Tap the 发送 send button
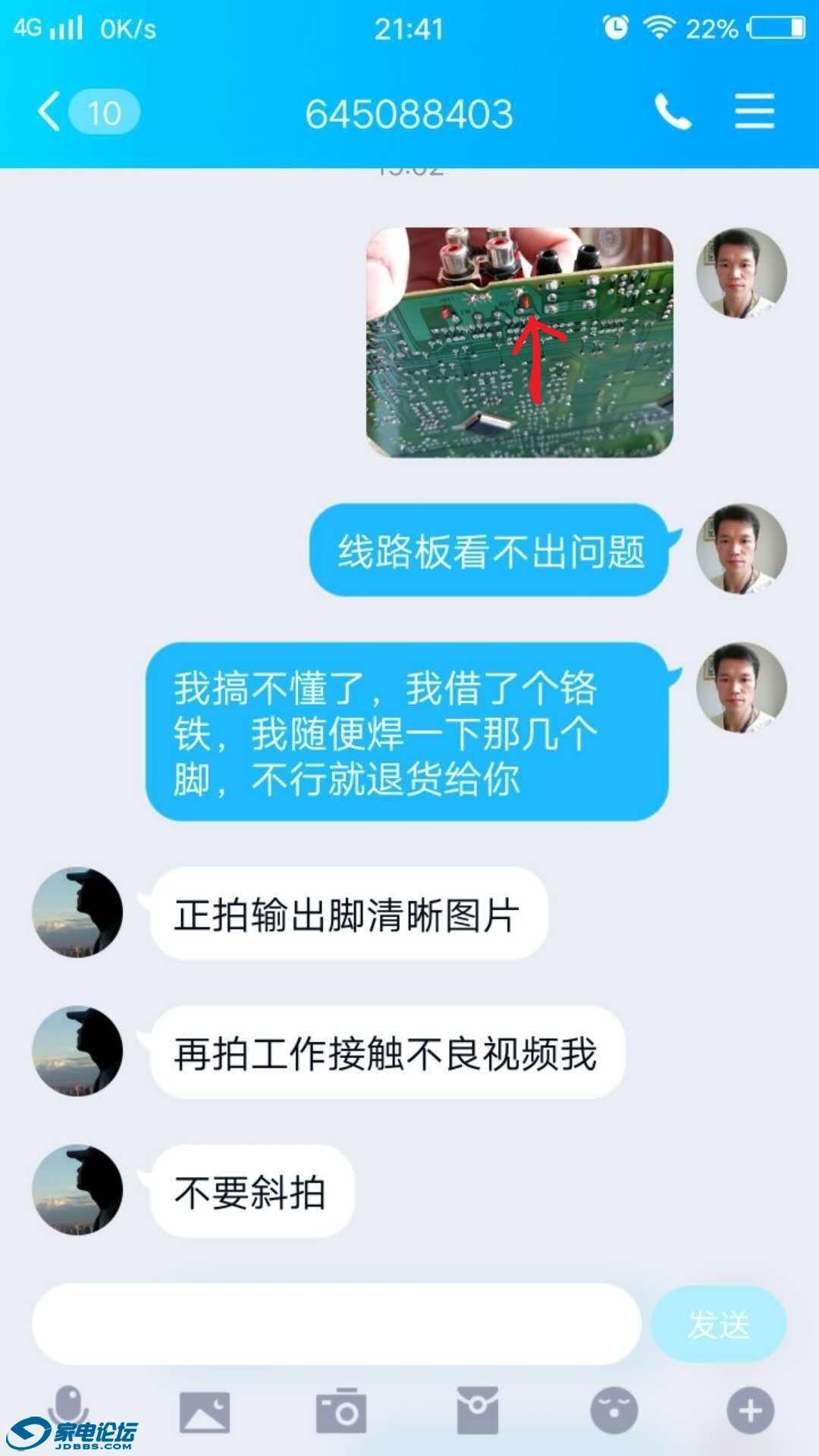This screenshot has width=819, height=1456. pos(718,1324)
